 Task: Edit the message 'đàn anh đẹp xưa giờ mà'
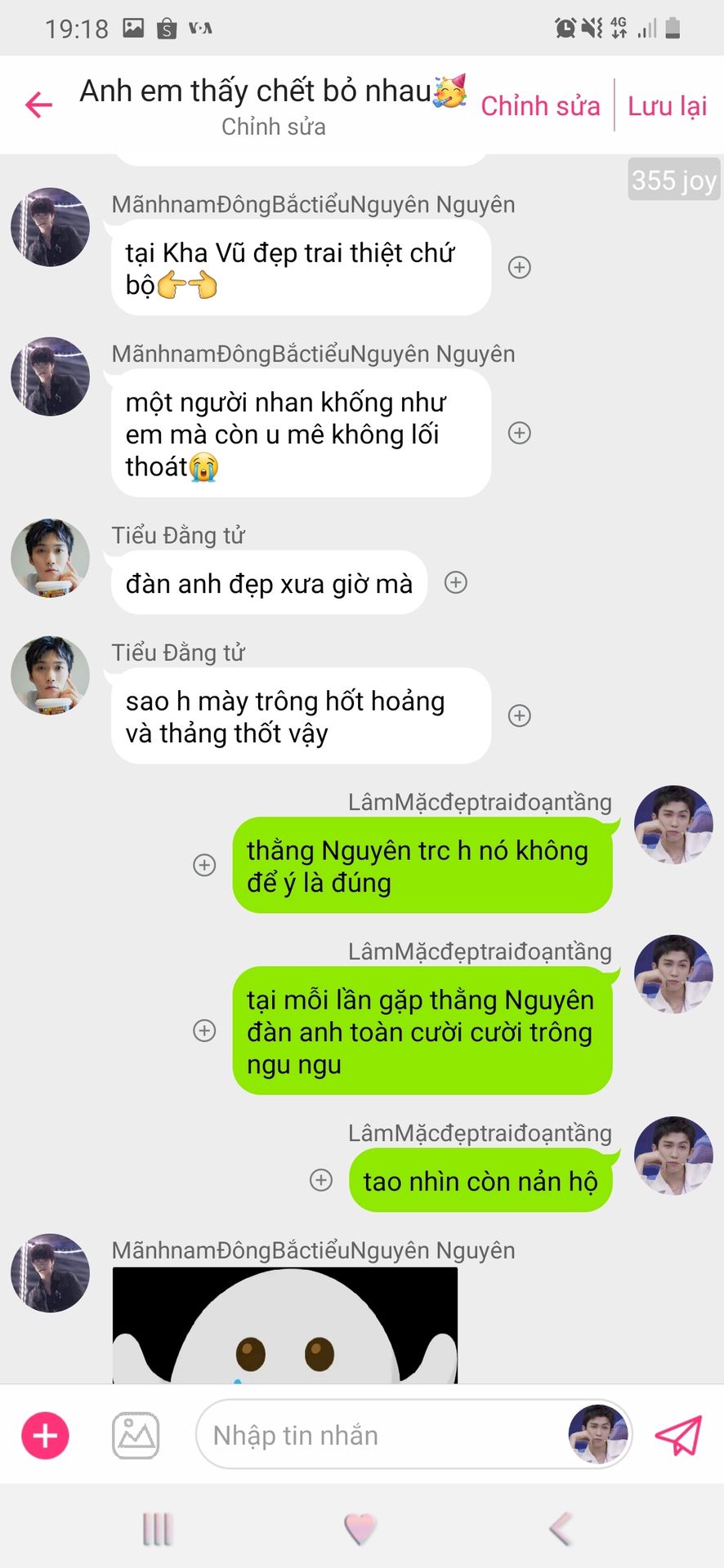click(x=269, y=583)
